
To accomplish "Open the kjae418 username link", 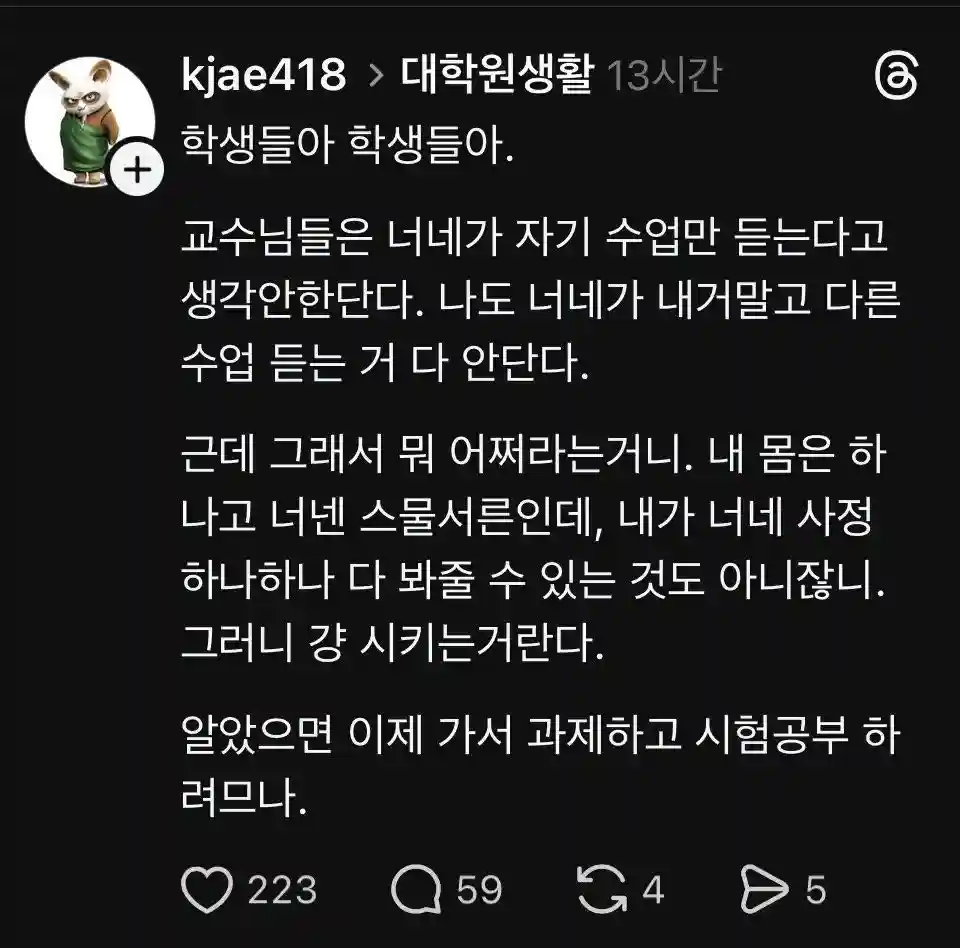I will coord(264,75).
